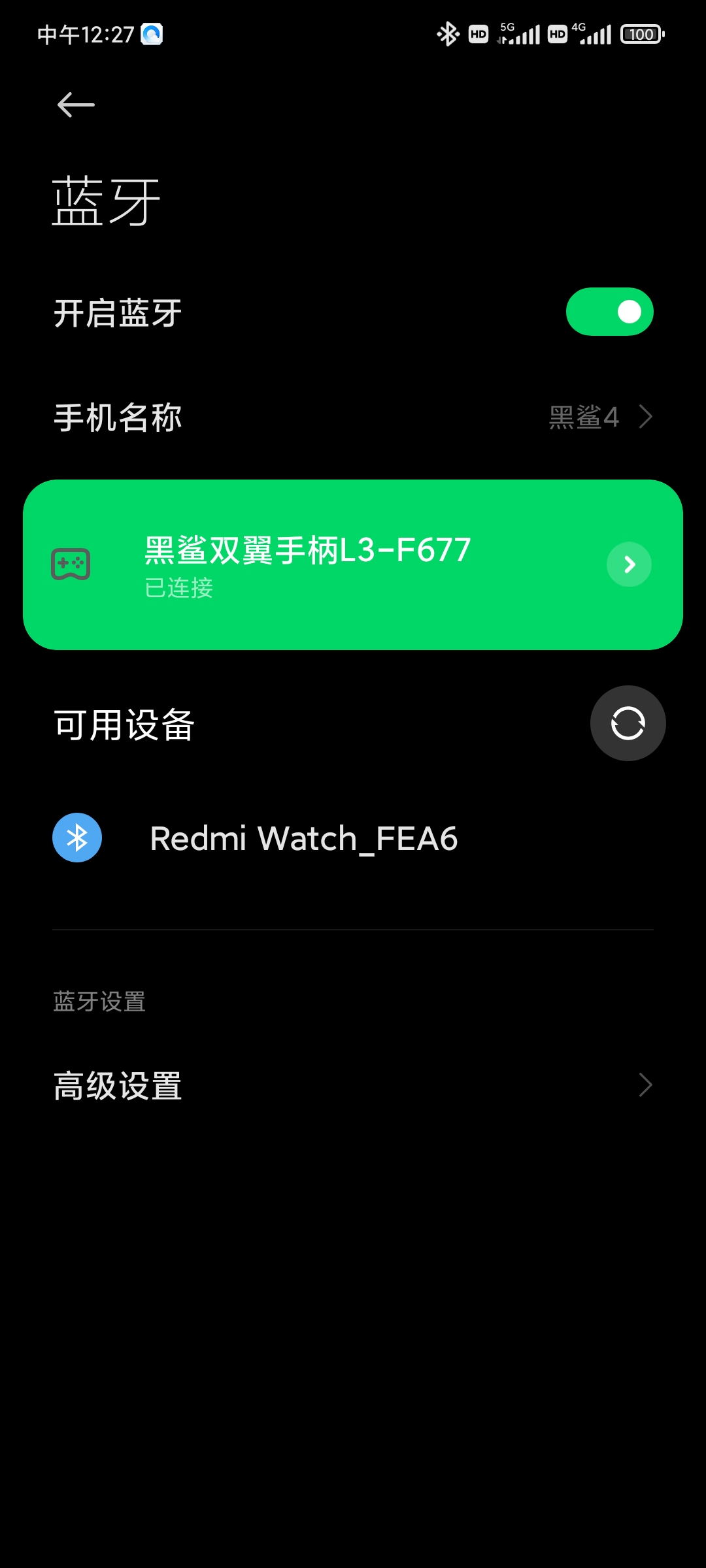Open 高级设置
The image size is (706, 1568).
coord(353,1085)
